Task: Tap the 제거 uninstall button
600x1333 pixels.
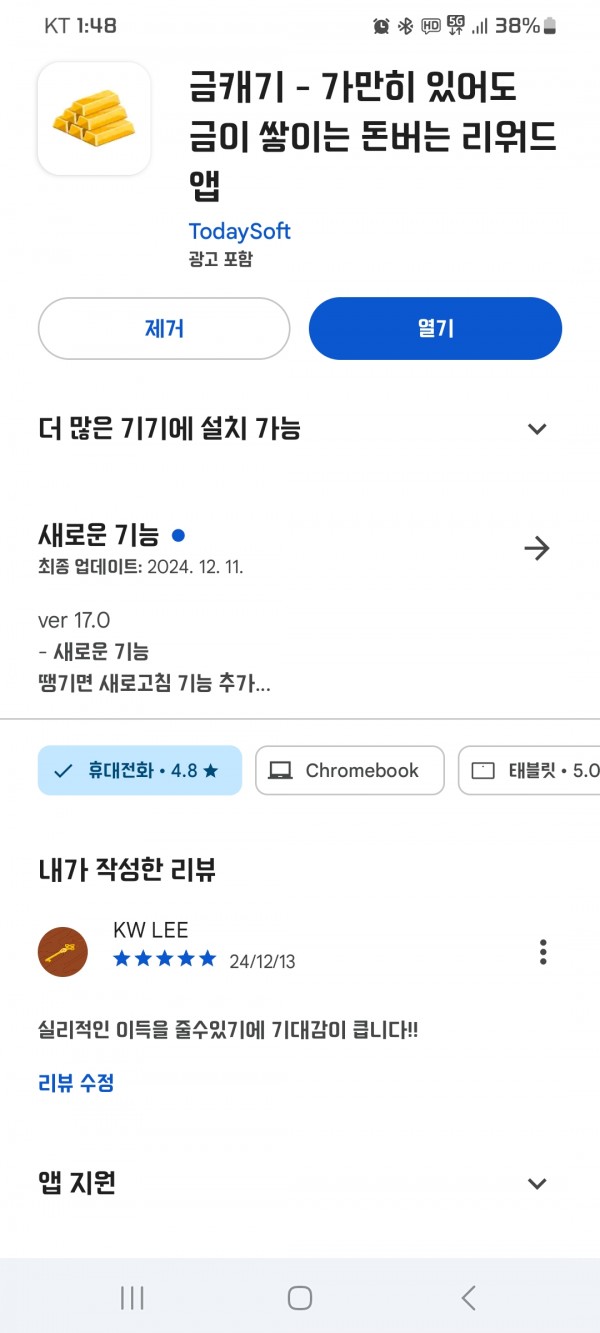Action: point(164,328)
